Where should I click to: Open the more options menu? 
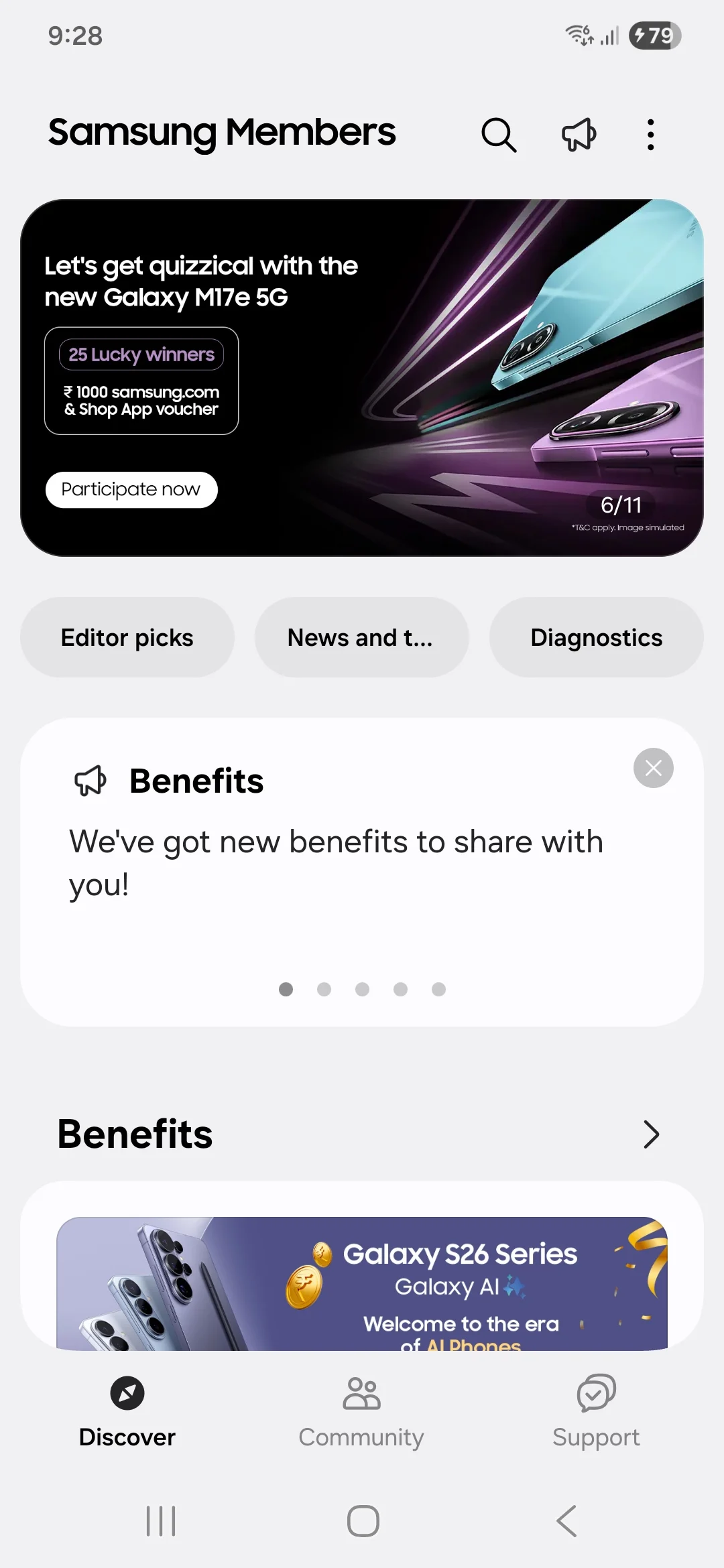650,135
